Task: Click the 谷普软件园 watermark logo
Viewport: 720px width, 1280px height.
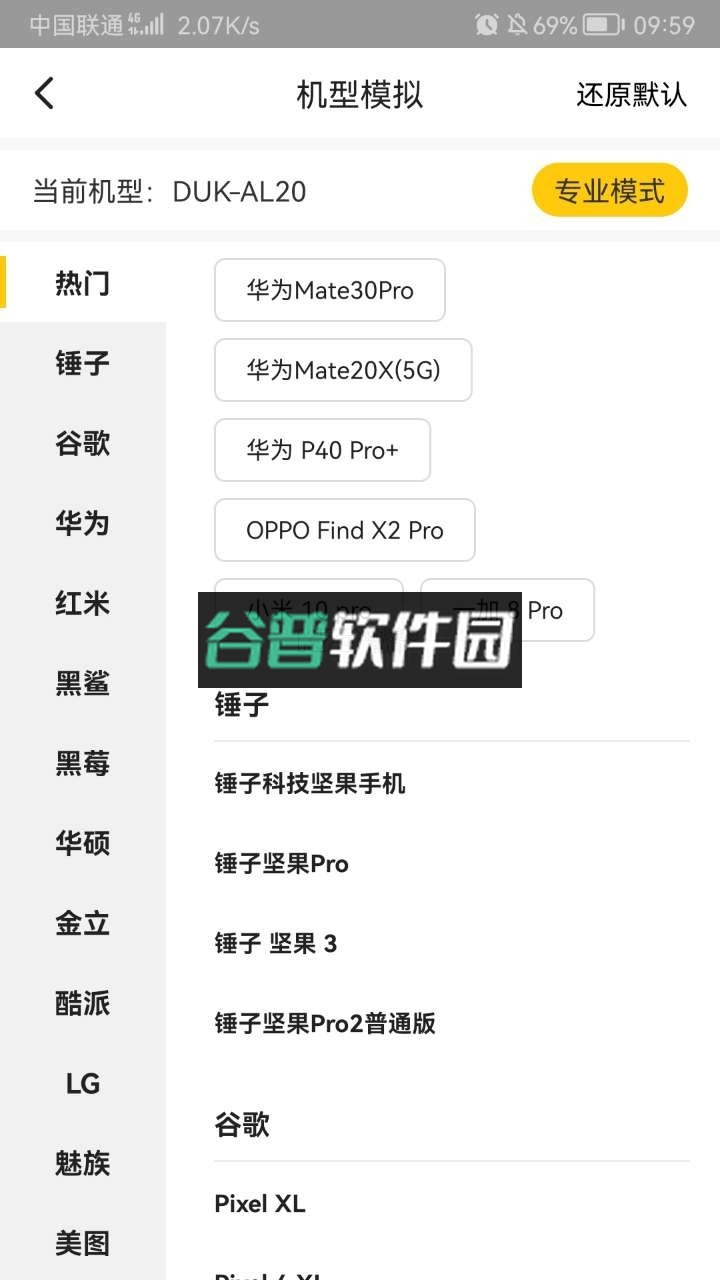Action: (360, 640)
